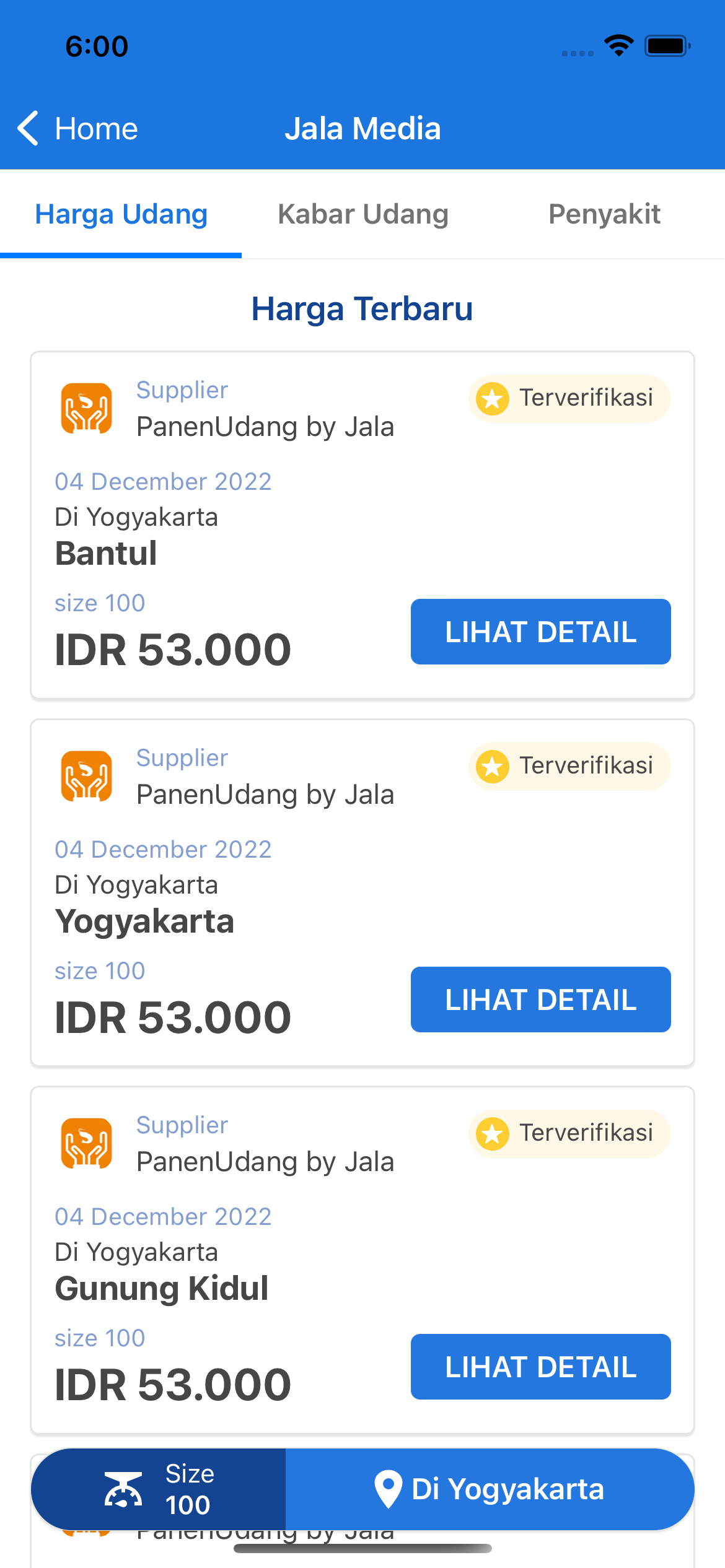Switch to the Kabar Udang tab
Screen dimensions: 725x1568
click(362, 214)
